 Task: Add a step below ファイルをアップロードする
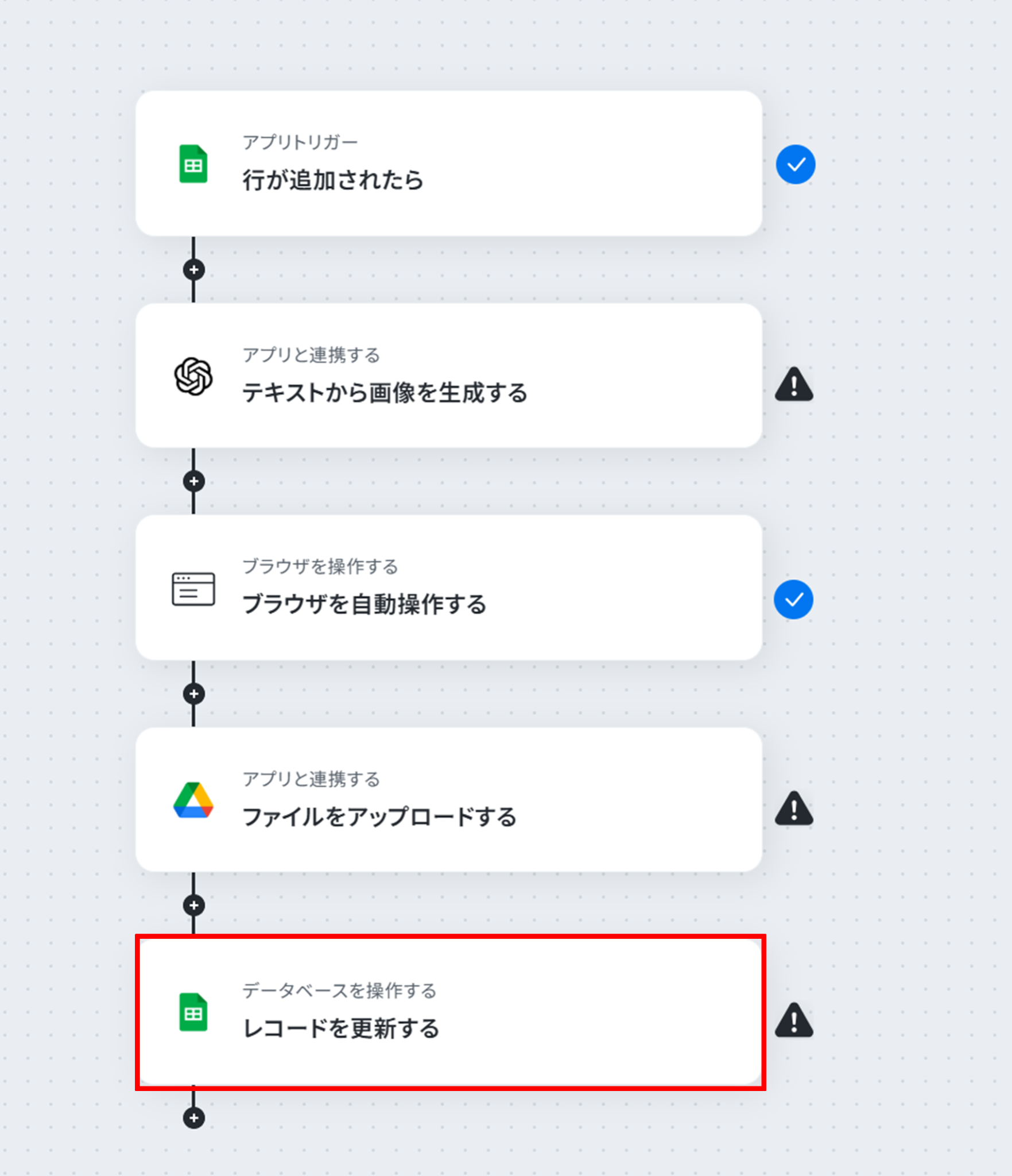[x=193, y=906]
